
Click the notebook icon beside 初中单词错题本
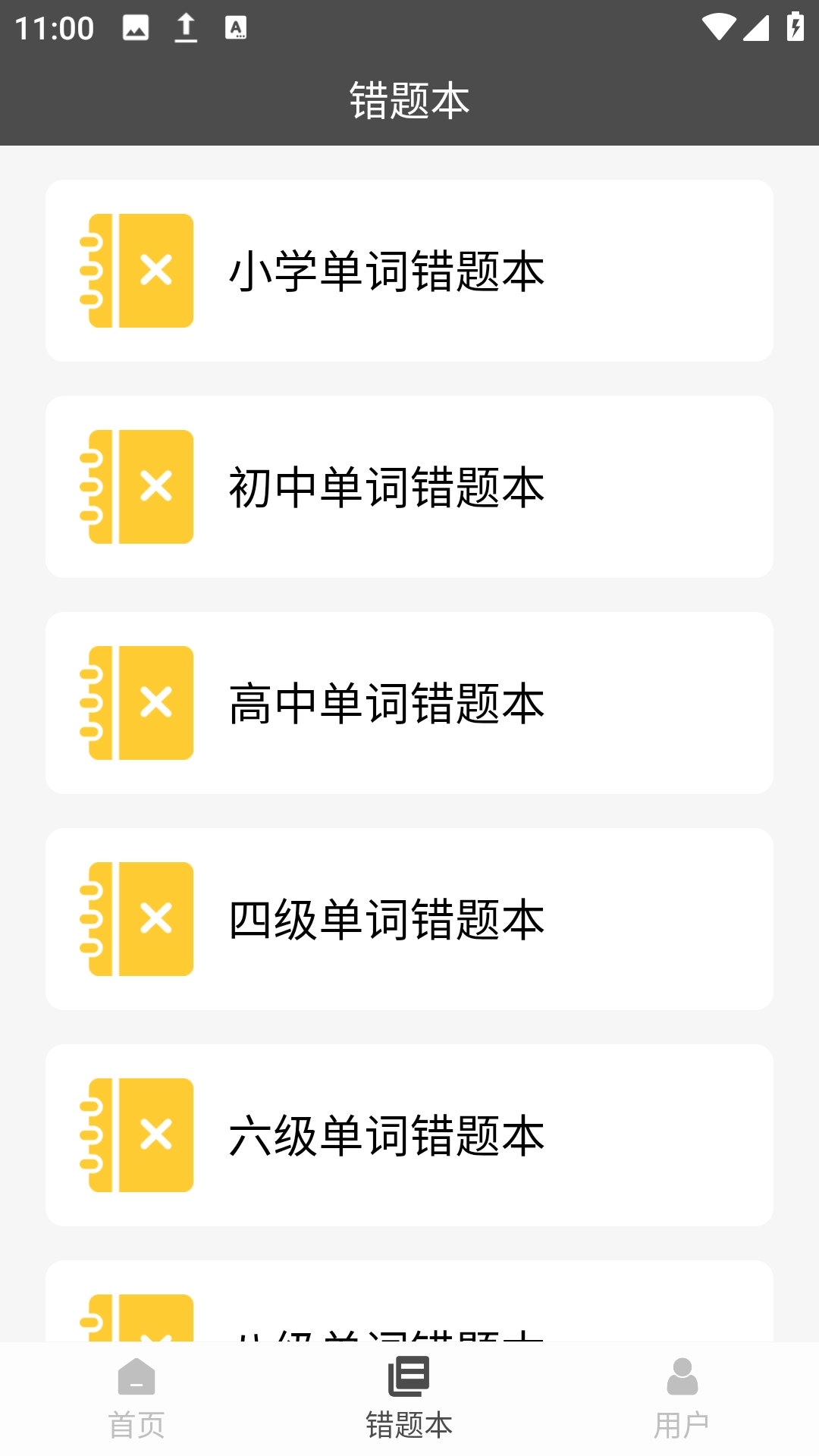point(138,486)
